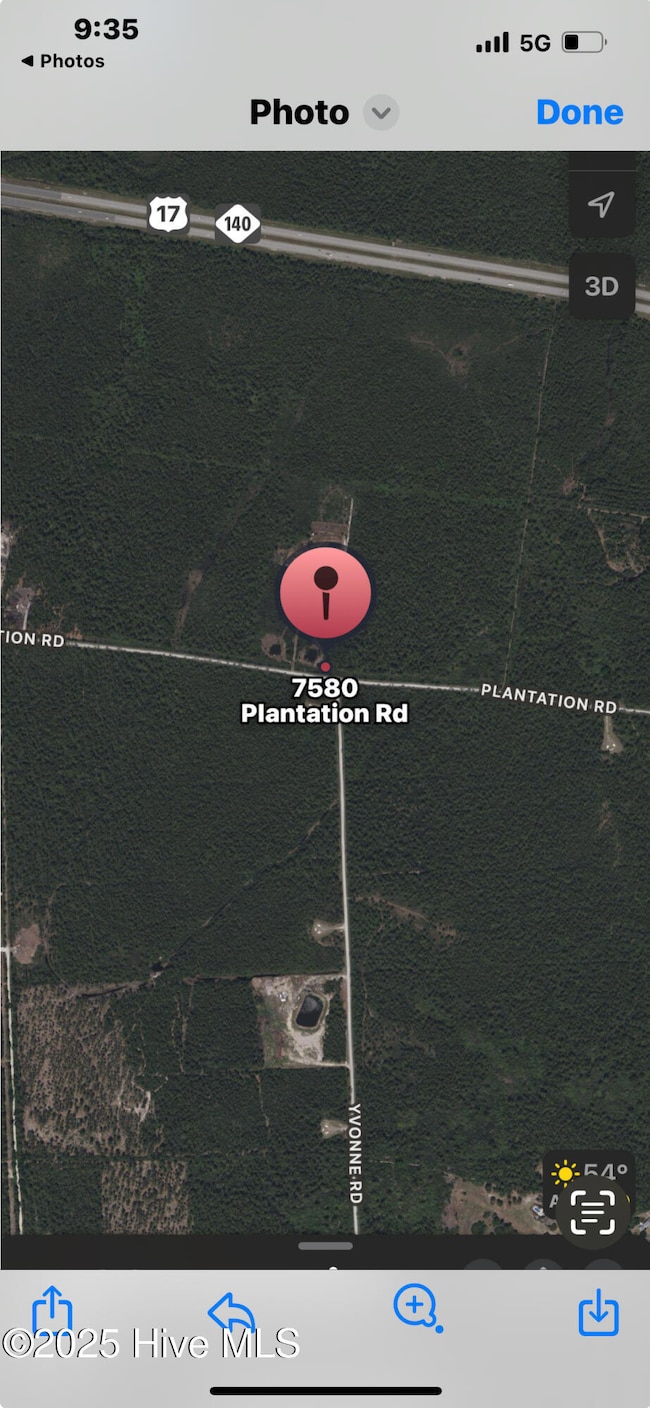Reply with this photo using the arrow icon

tap(231, 1311)
